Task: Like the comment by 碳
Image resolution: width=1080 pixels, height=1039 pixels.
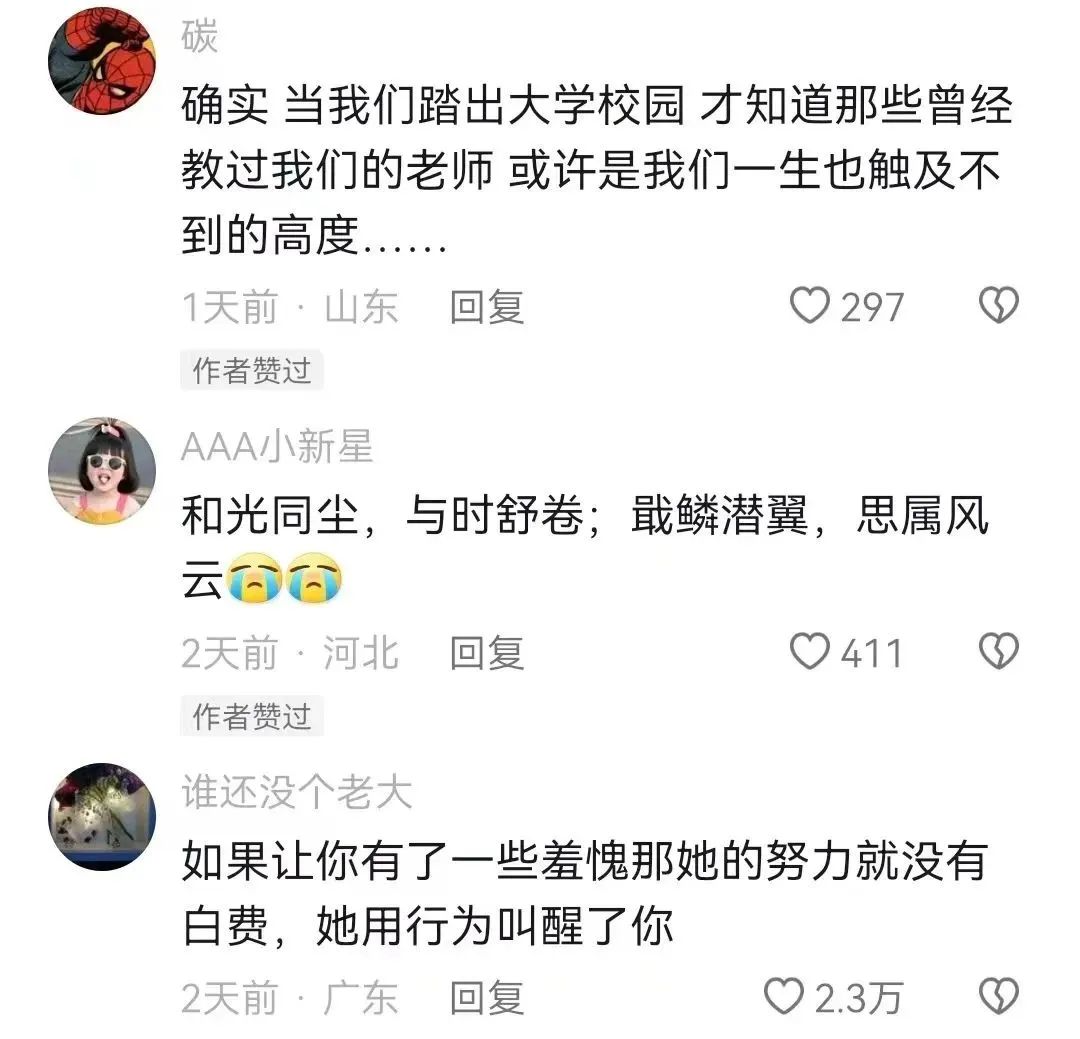Action: 810,306
